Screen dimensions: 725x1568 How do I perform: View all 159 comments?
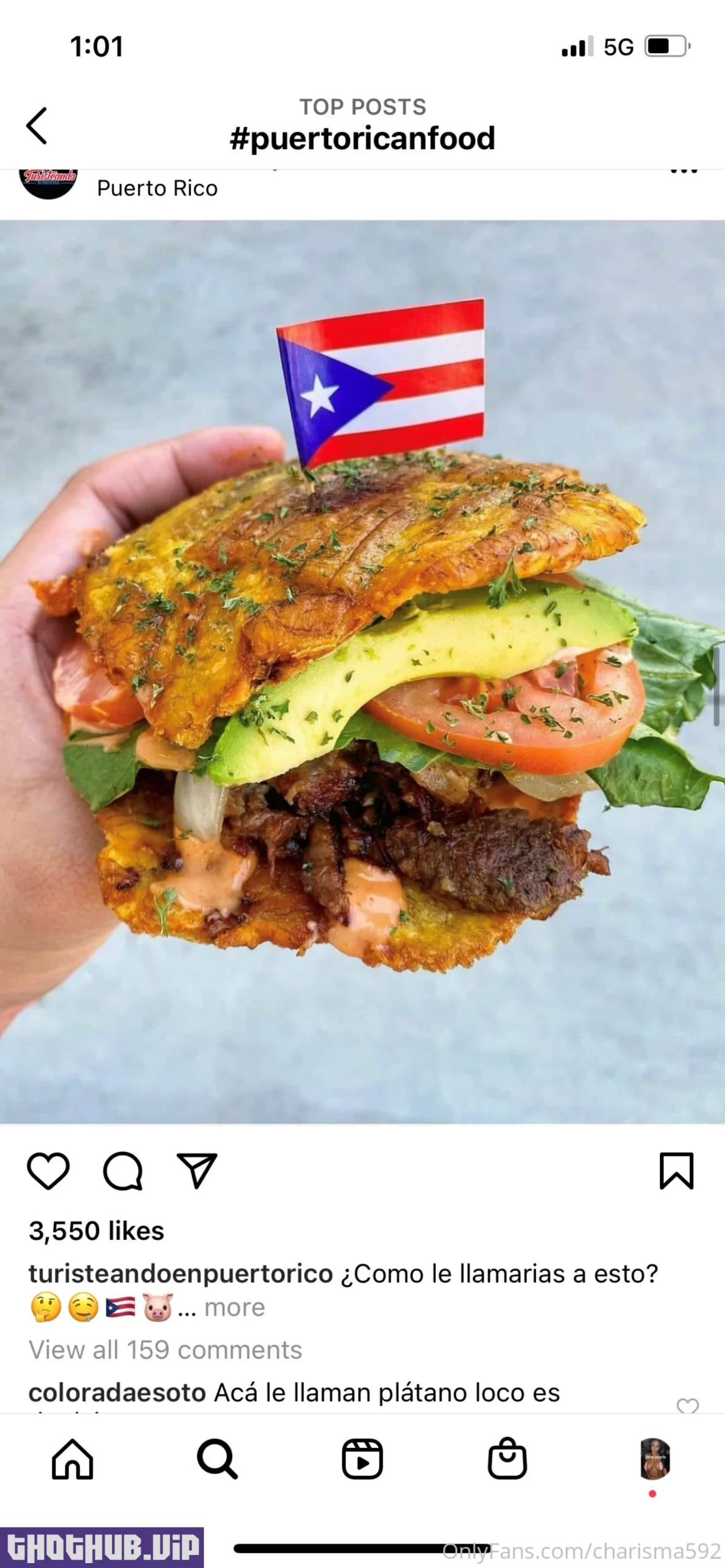[165, 1350]
